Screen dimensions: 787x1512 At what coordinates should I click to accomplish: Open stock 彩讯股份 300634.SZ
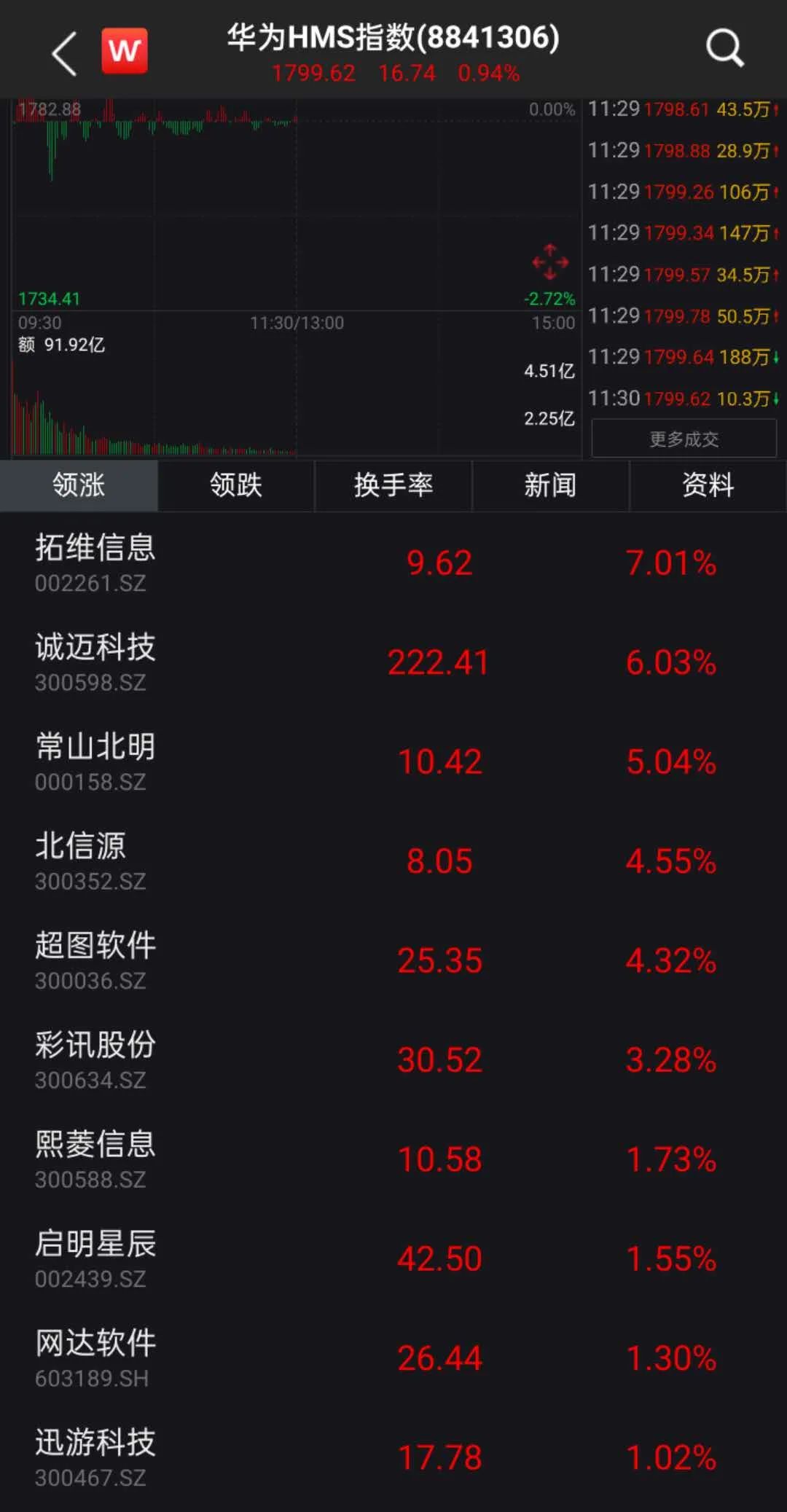(x=393, y=1060)
